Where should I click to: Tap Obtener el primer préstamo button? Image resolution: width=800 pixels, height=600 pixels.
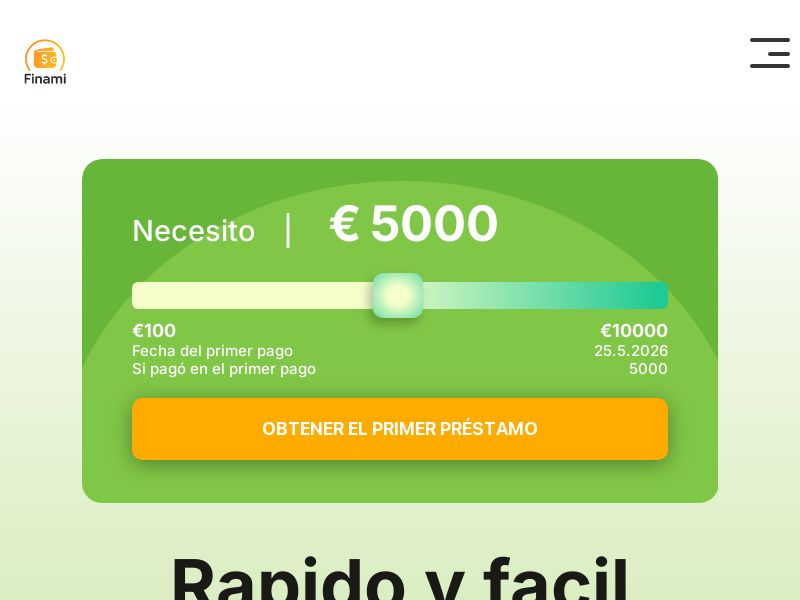[400, 429]
